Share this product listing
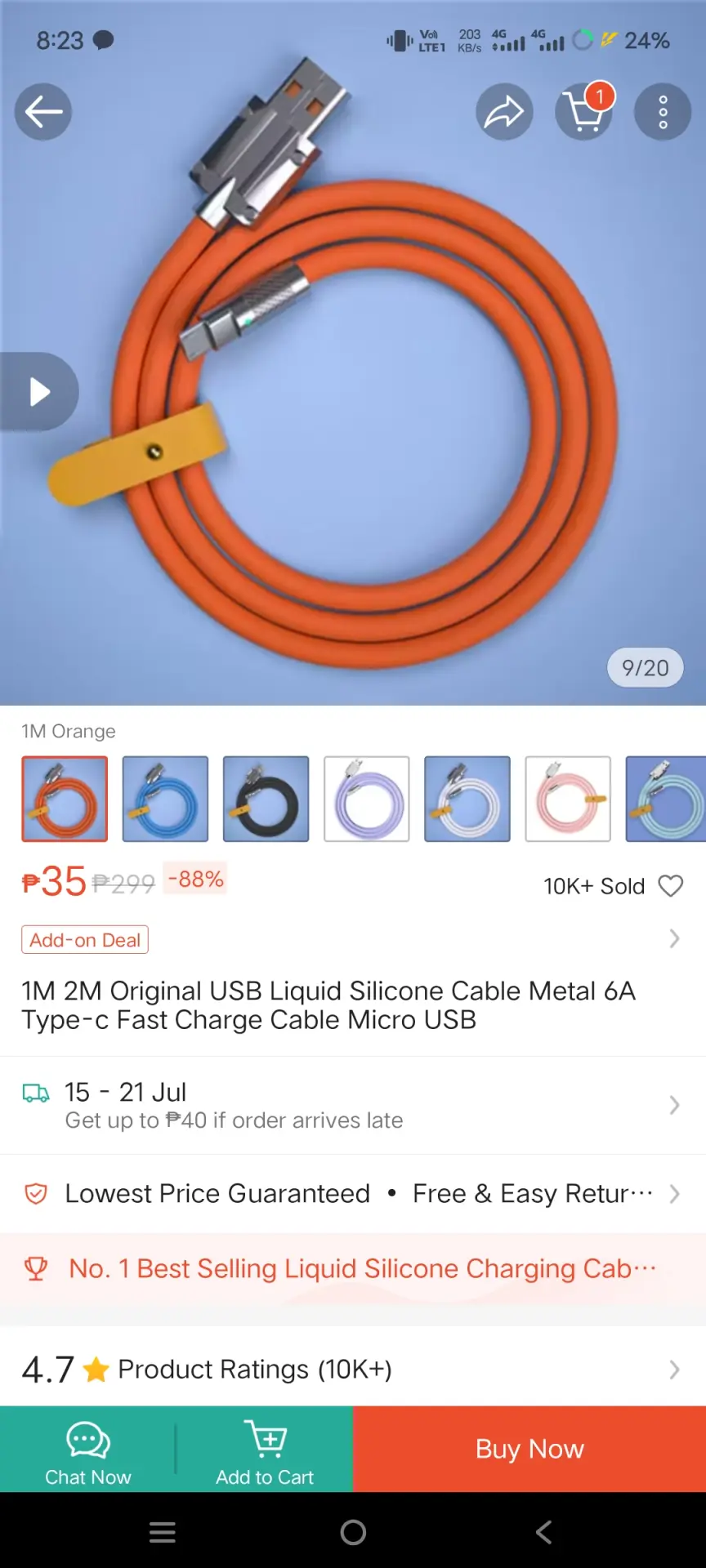706x1568 pixels. click(504, 112)
